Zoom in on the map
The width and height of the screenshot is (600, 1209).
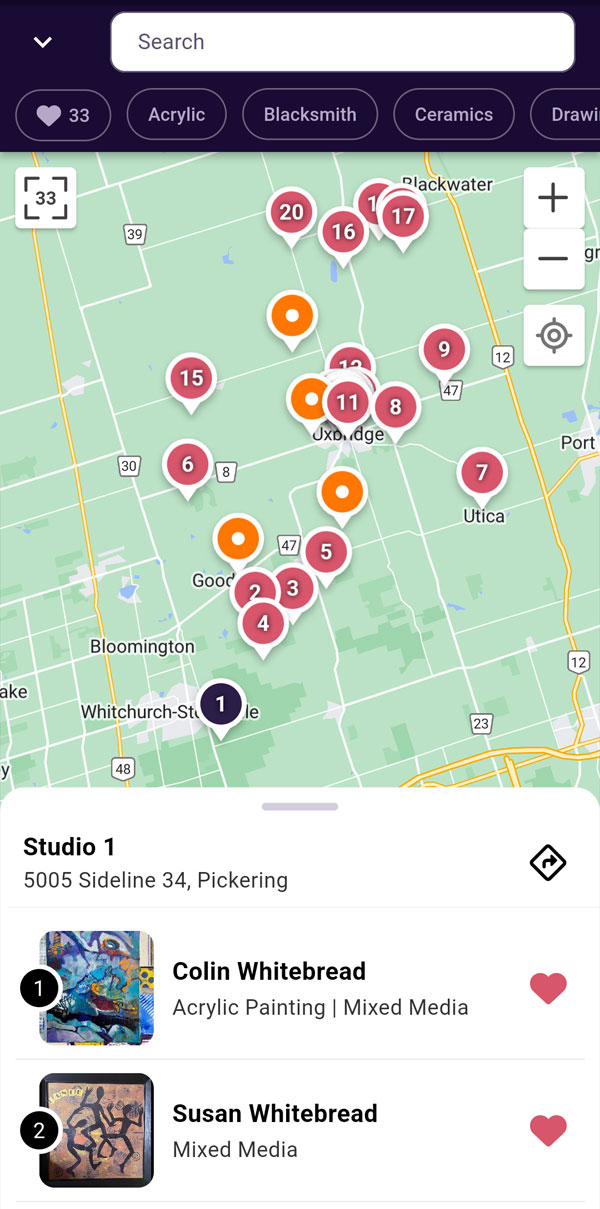click(553, 198)
